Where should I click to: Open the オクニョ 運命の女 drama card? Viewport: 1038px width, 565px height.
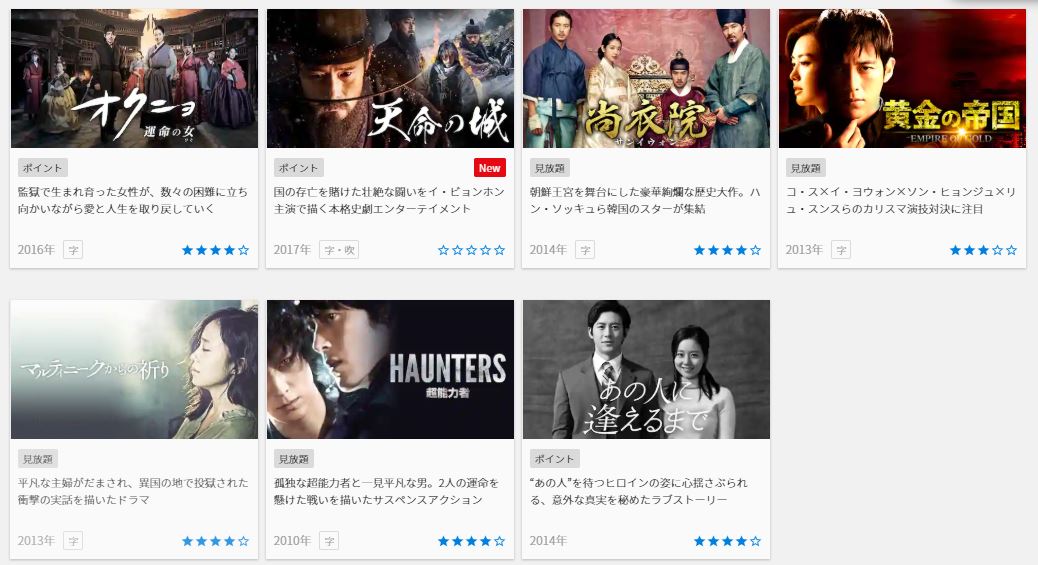pyautogui.click(x=134, y=80)
